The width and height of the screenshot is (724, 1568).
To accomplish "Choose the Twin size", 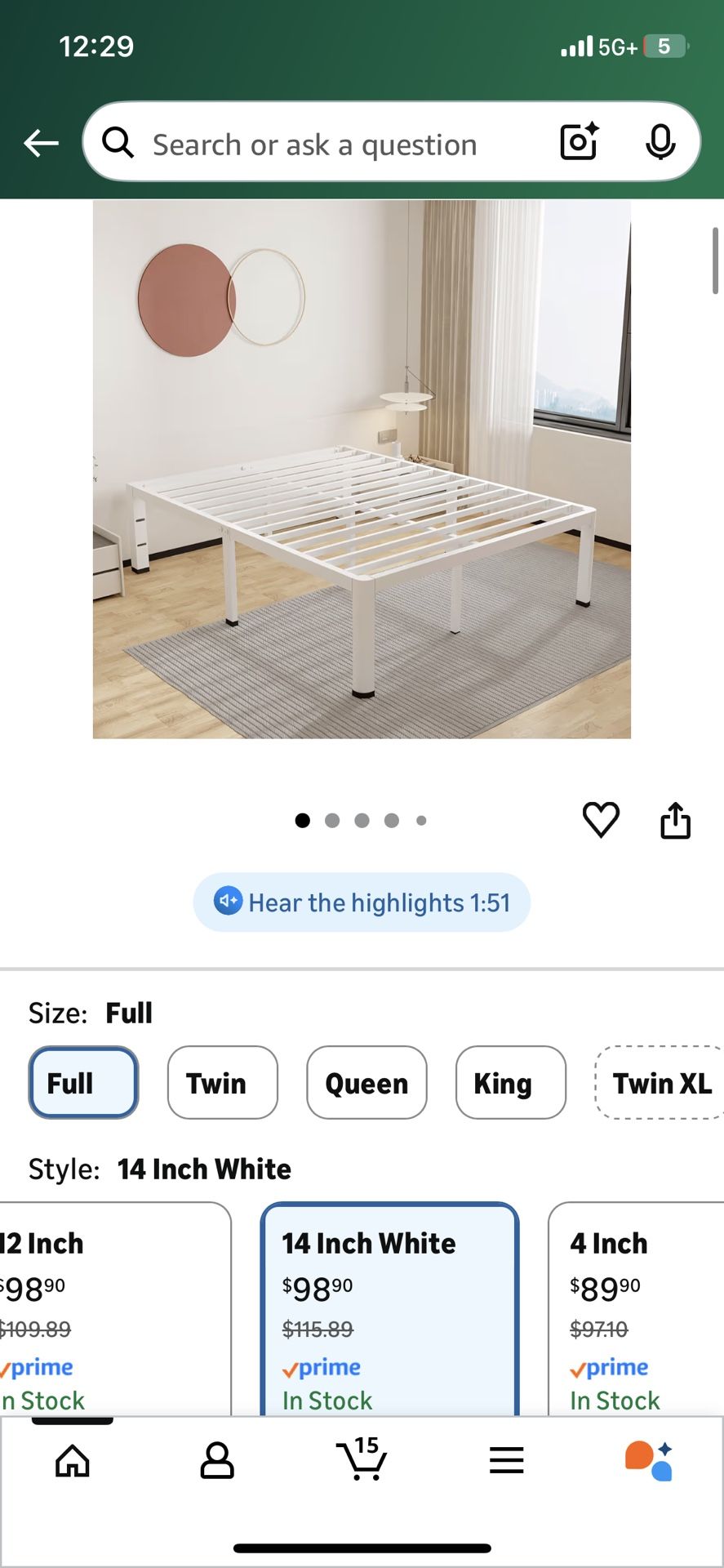I will click(222, 1083).
